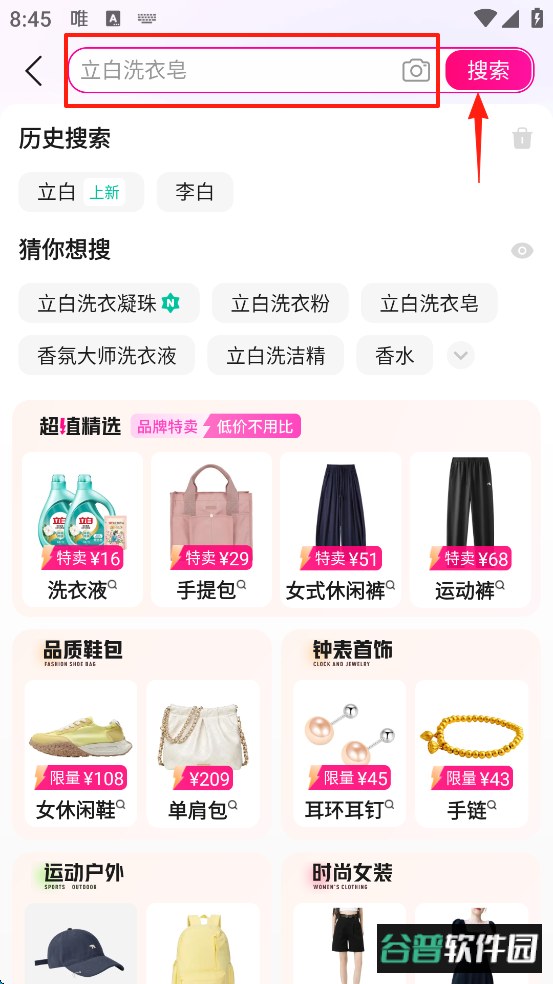The height and width of the screenshot is (984, 553).
Task: Tap the pink 搜索 button
Action: pyautogui.click(x=489, y=70)
